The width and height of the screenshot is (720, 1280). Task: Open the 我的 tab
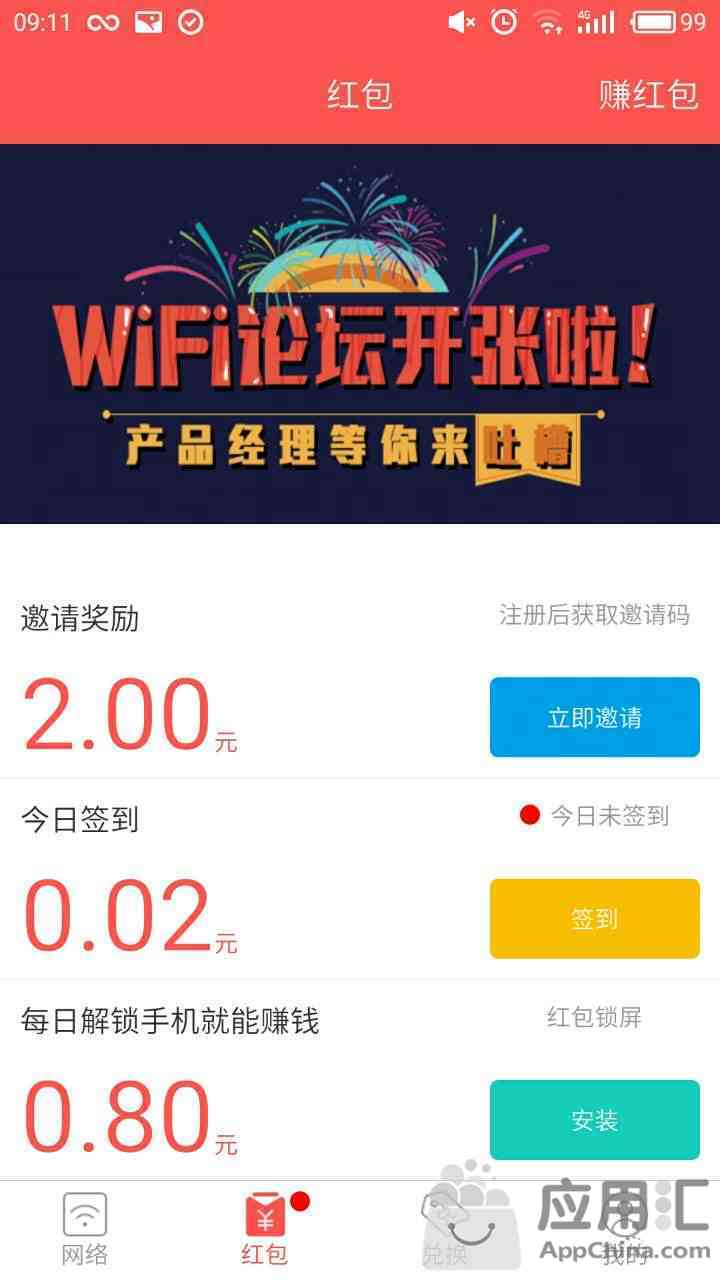[x=625, y=1230]
